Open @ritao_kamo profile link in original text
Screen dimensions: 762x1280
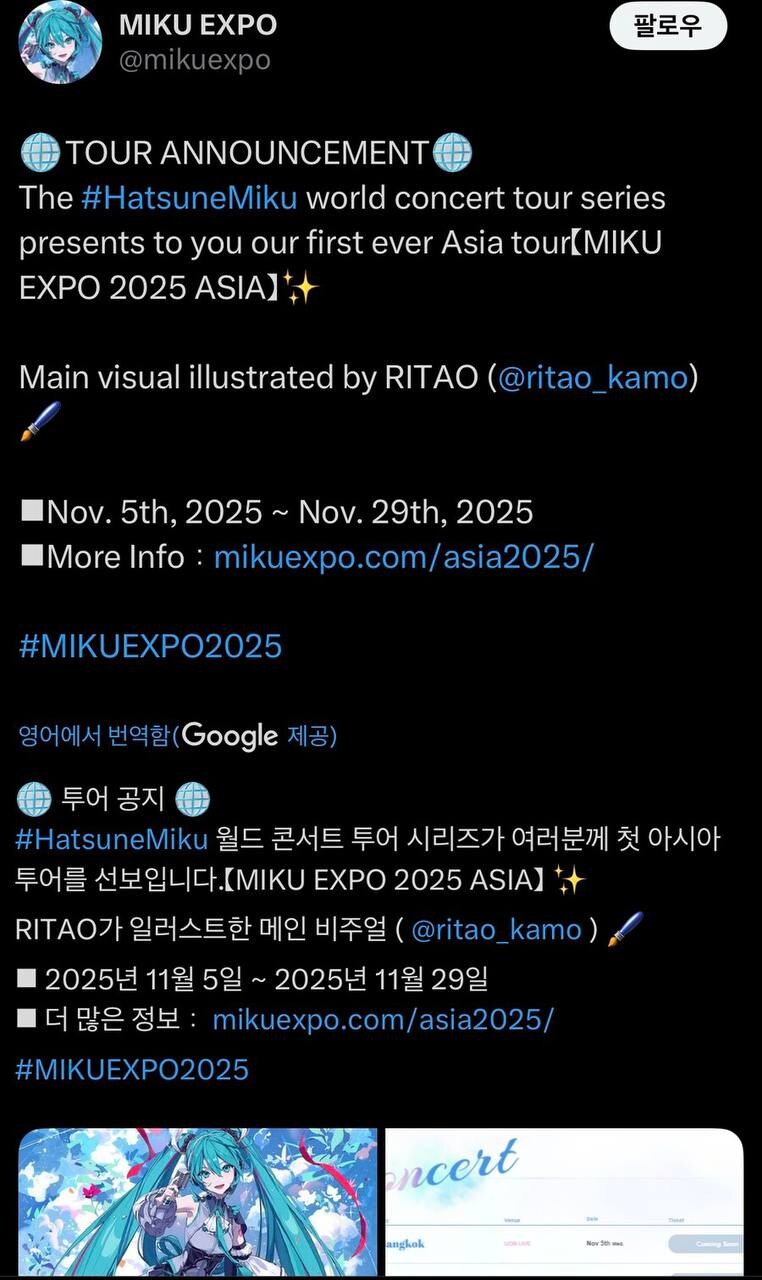click(592, 377)
